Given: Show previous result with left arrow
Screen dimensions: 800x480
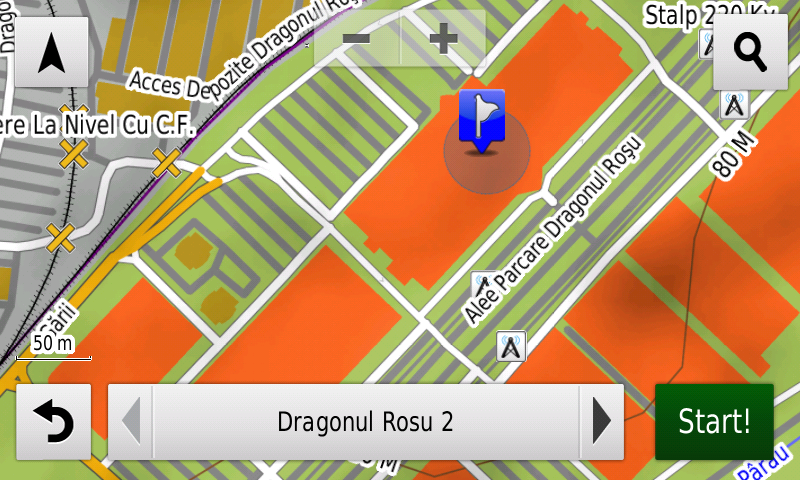Looking at the screenshot, I should click(x=130, y=422).
